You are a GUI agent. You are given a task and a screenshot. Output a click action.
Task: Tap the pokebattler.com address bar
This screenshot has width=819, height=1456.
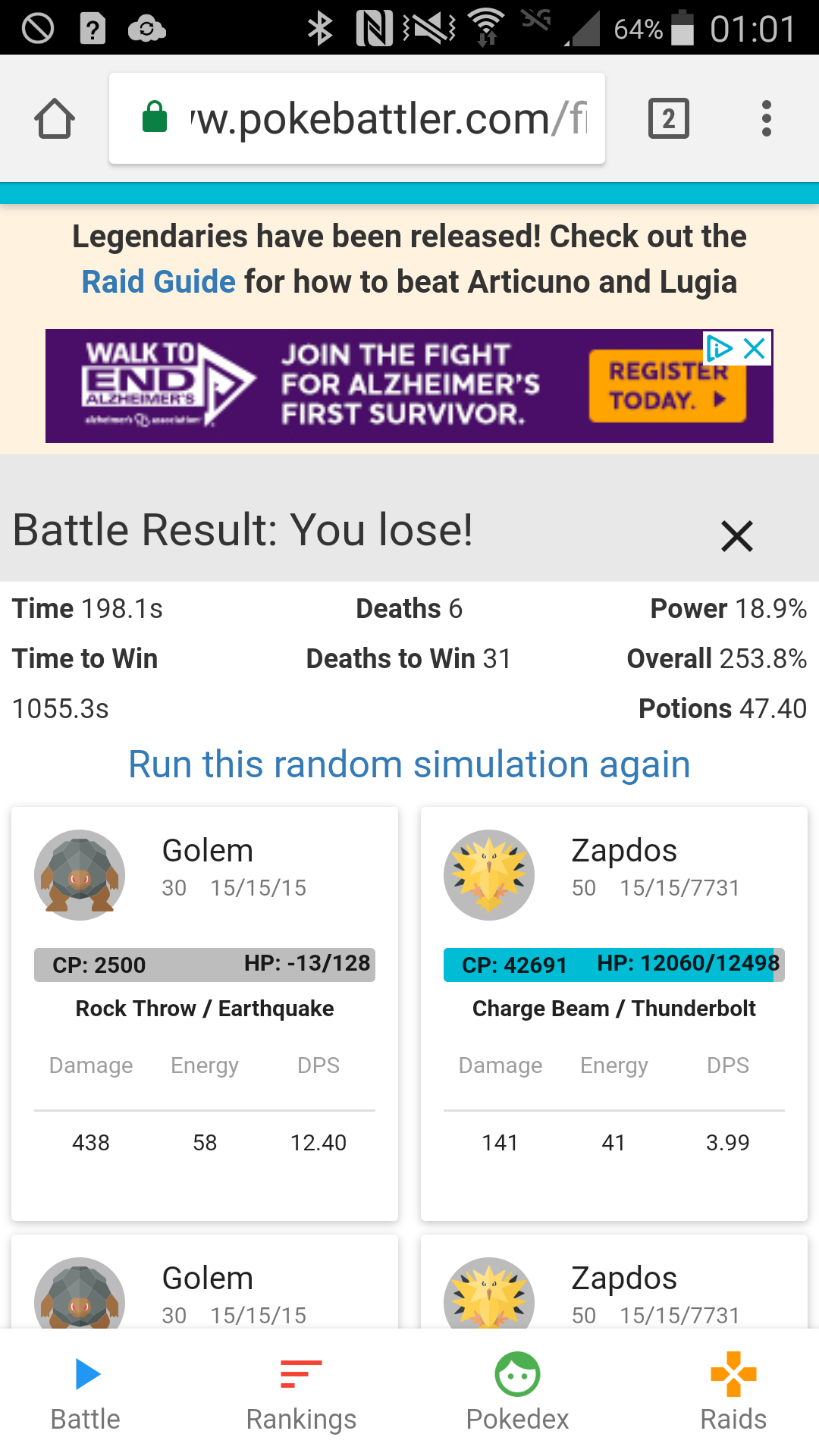point(357,118)
